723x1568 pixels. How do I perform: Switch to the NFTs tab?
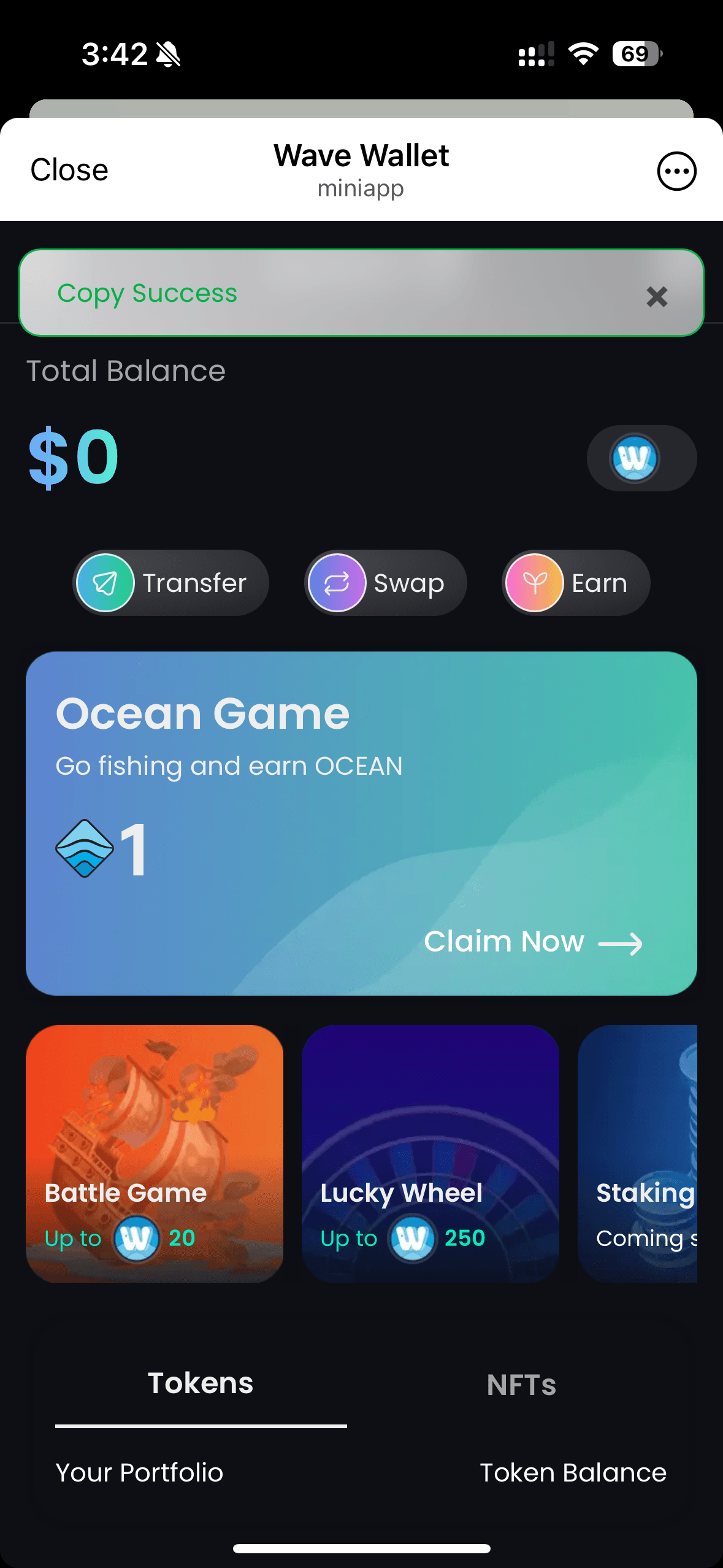(x=521, y=1385)
